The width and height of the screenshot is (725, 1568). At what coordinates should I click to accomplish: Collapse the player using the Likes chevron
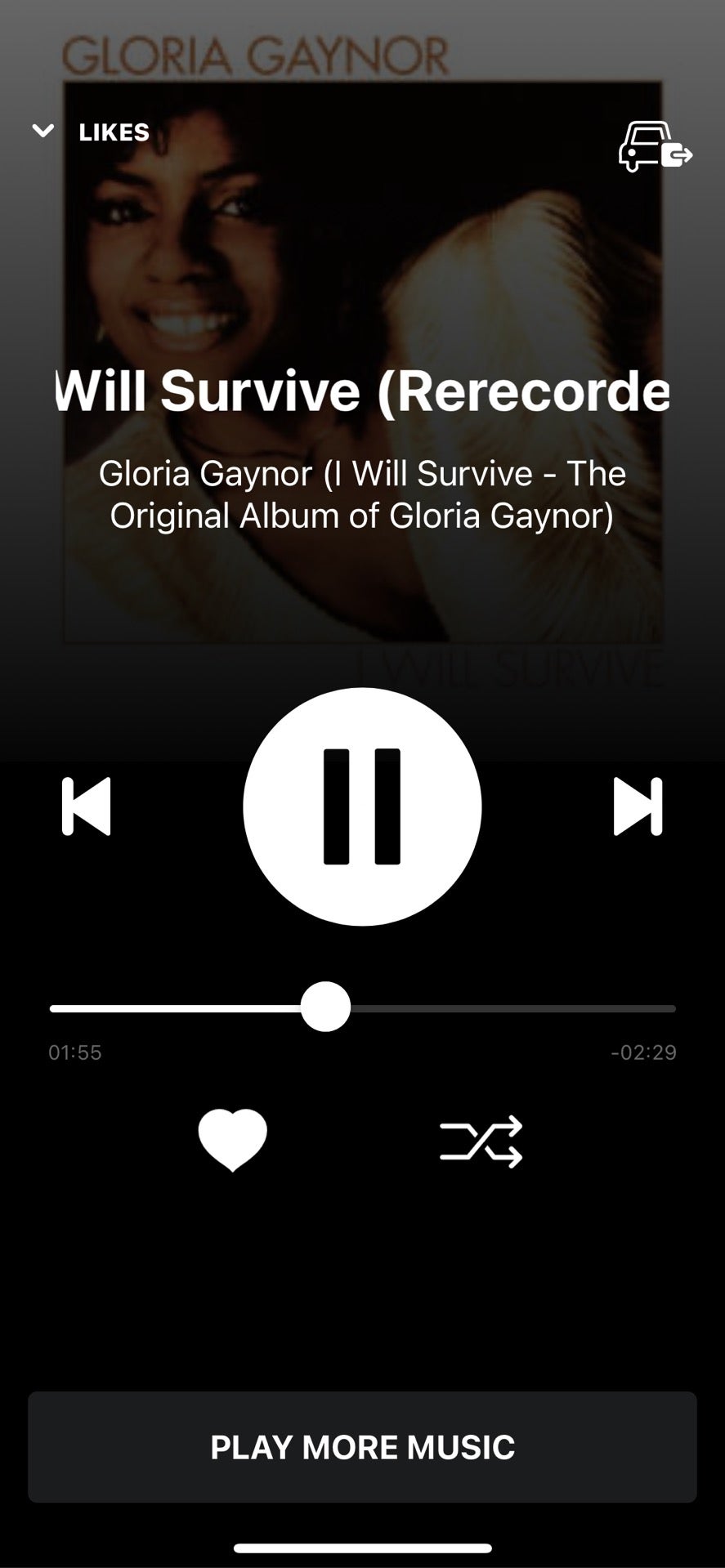43,132
